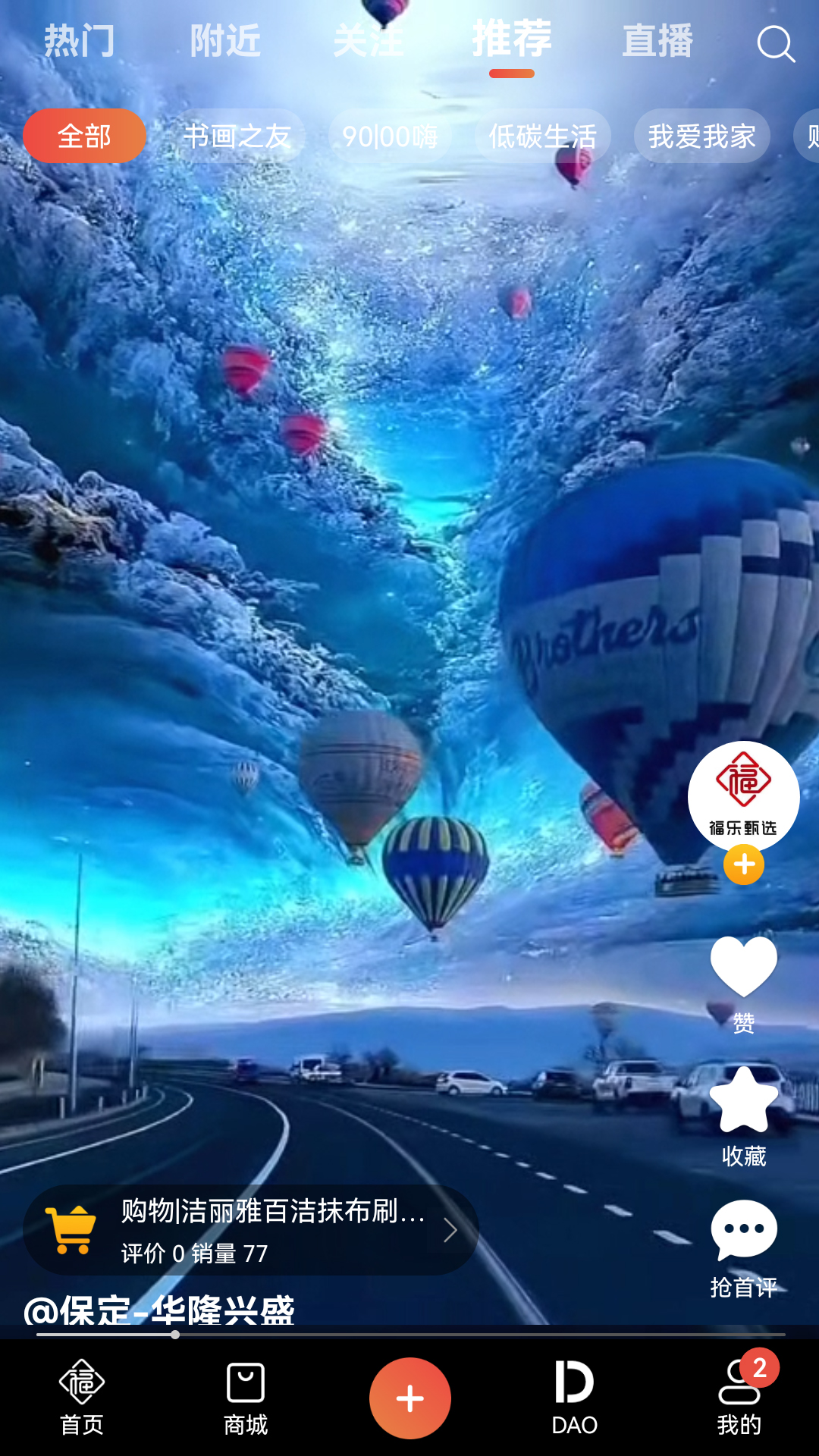Select the 全部 filter chip
The image size is (819, 1456).
coord(84,136)
